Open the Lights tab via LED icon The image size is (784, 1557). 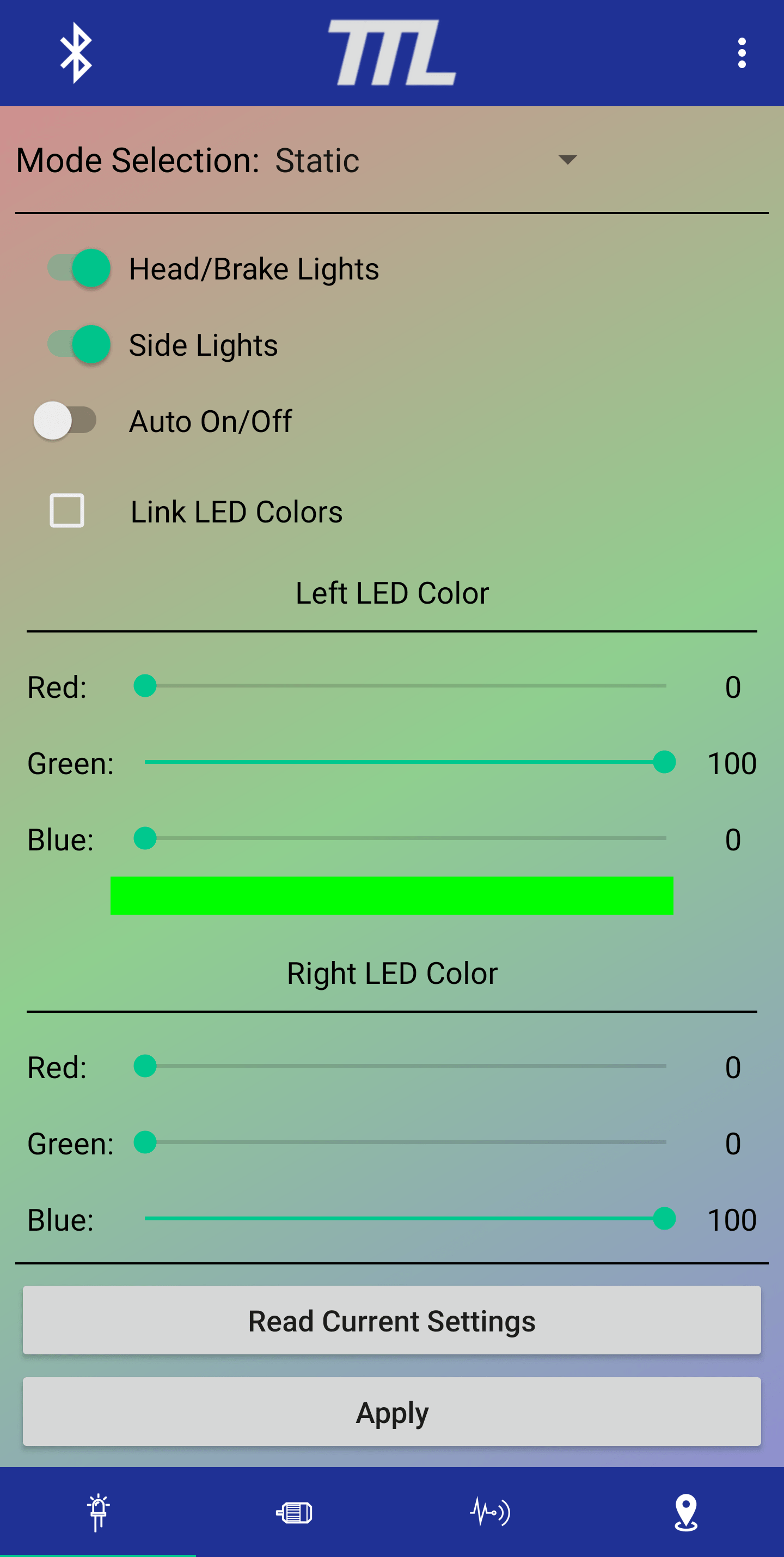point(97,1512)
